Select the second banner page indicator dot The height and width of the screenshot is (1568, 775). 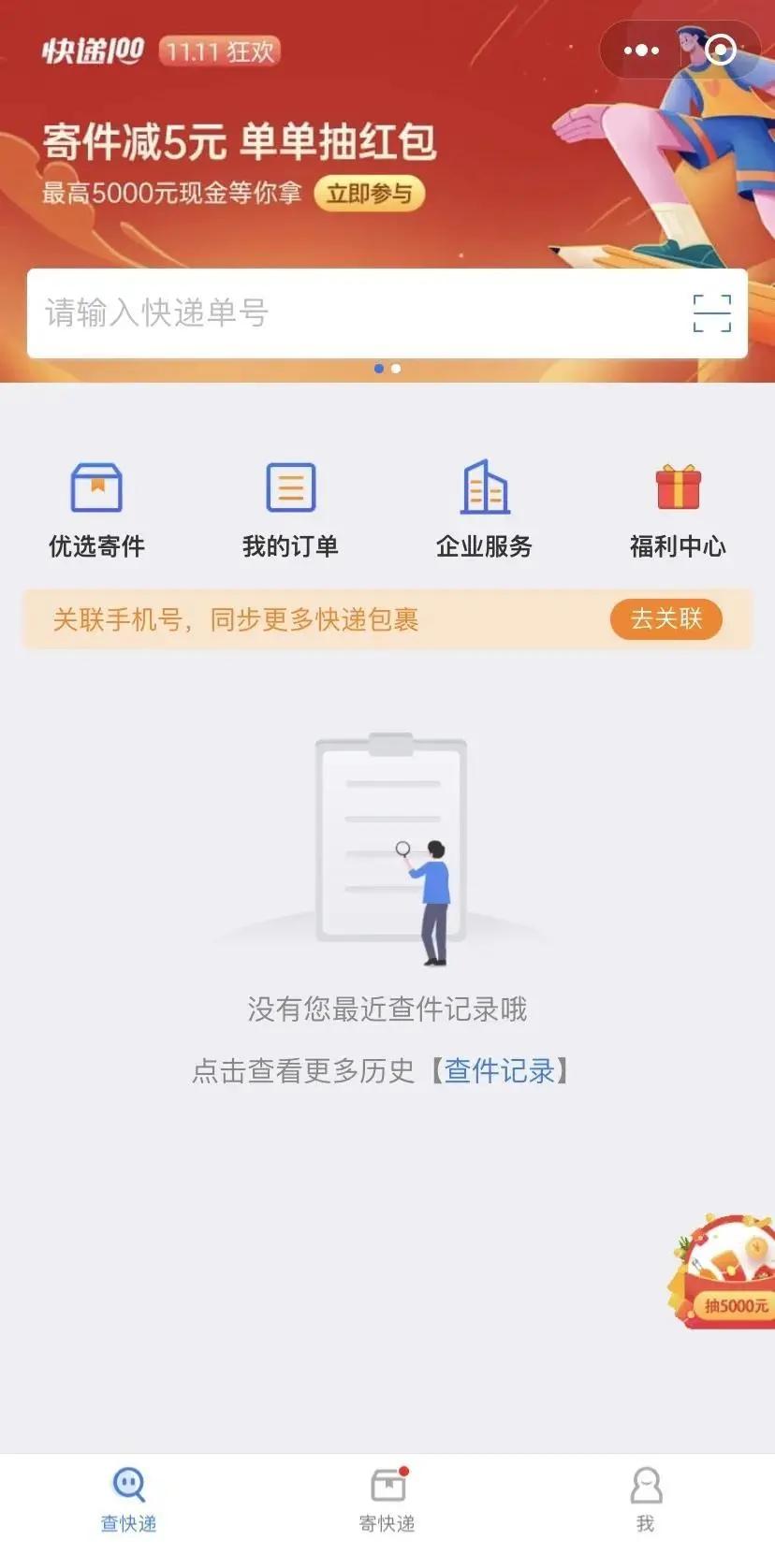(396, 369)
